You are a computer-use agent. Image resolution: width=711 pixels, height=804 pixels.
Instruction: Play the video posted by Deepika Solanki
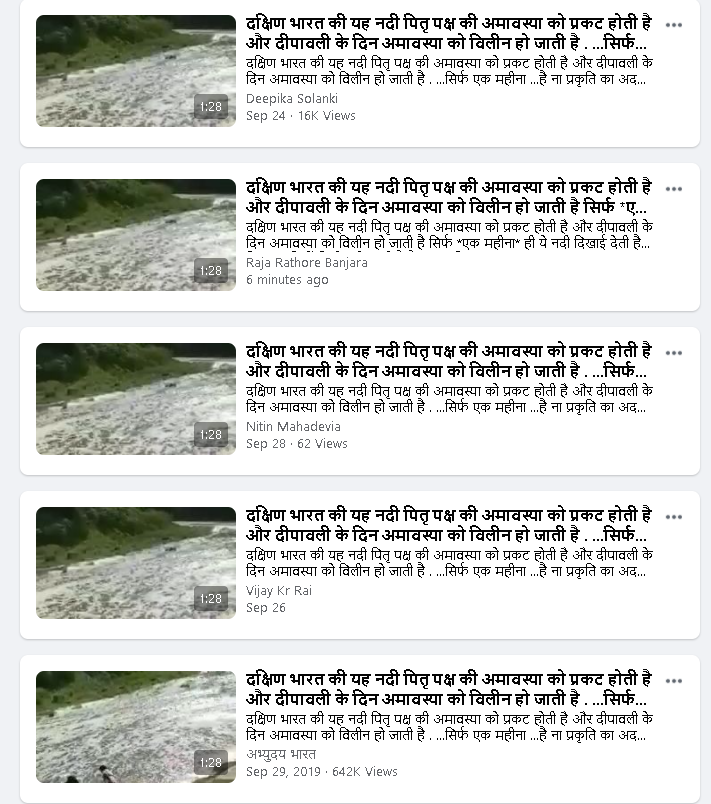135,71
